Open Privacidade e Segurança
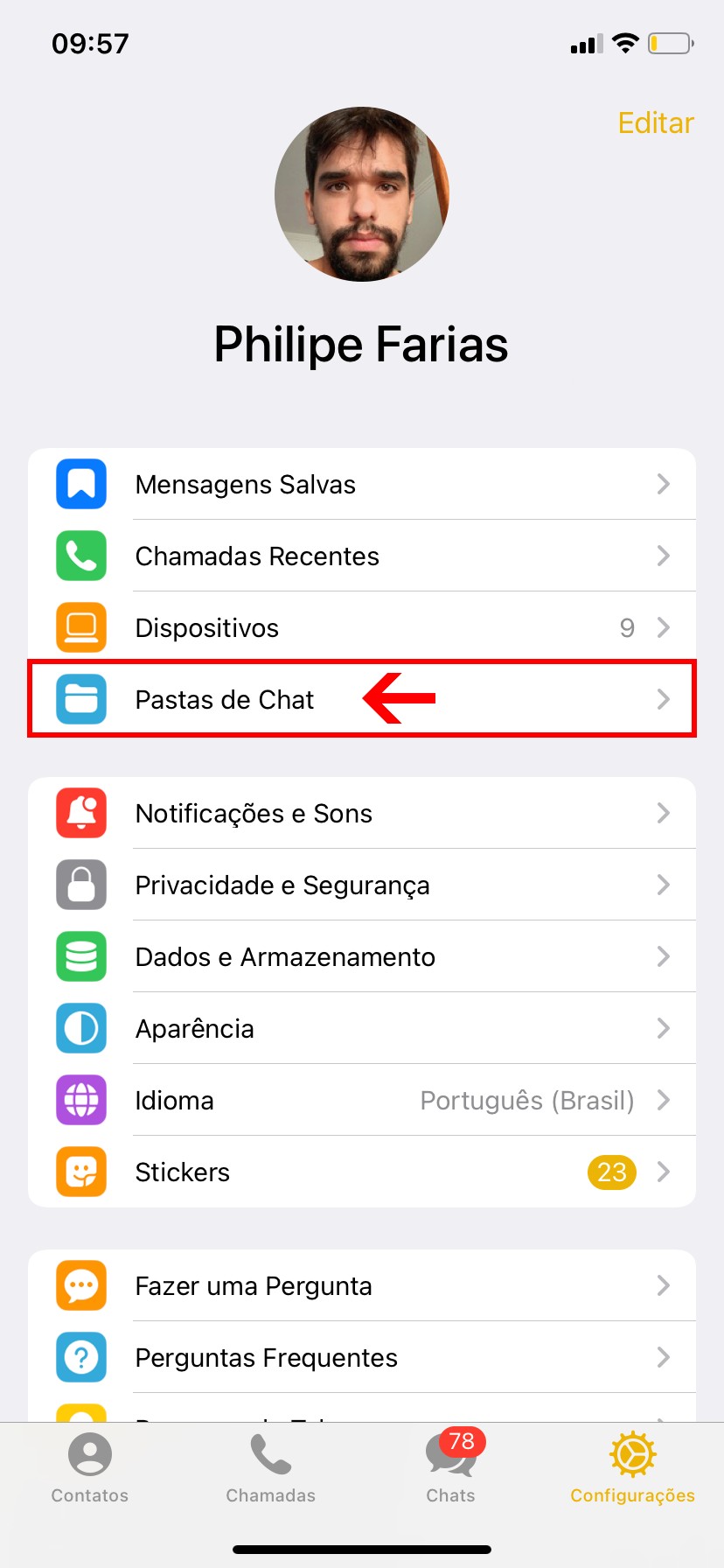Image resolution: width=724 pixels, height=1568 pixels. pos(362,885)
